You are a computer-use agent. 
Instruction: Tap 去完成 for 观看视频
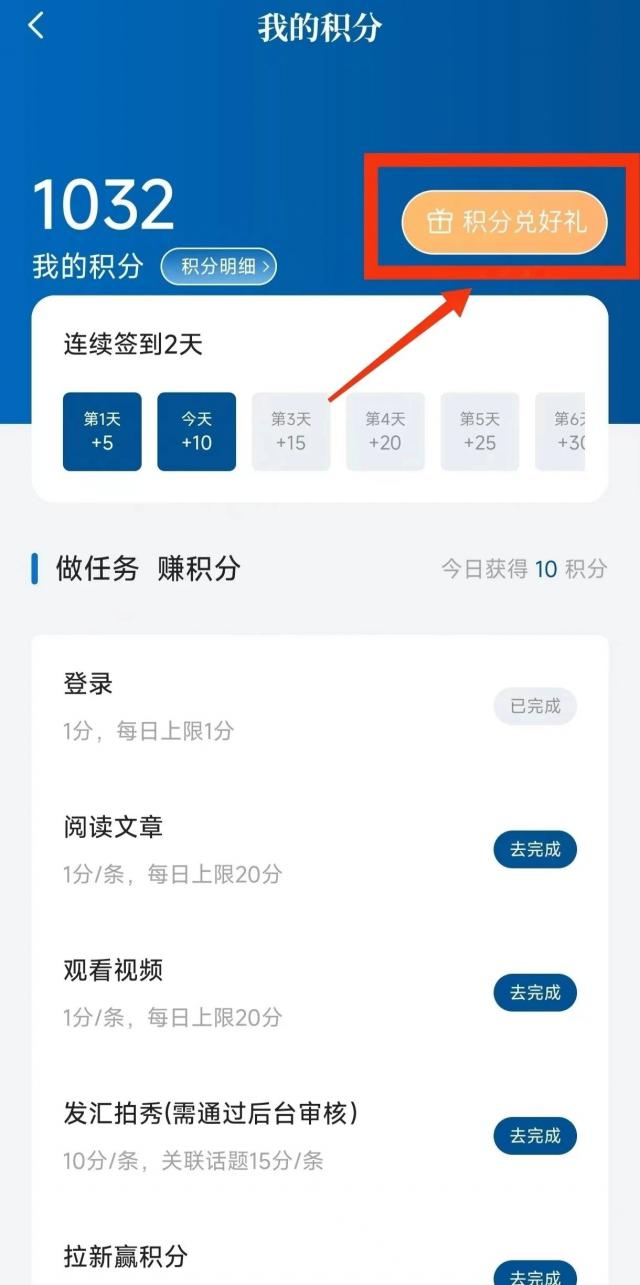click(535, 993)
